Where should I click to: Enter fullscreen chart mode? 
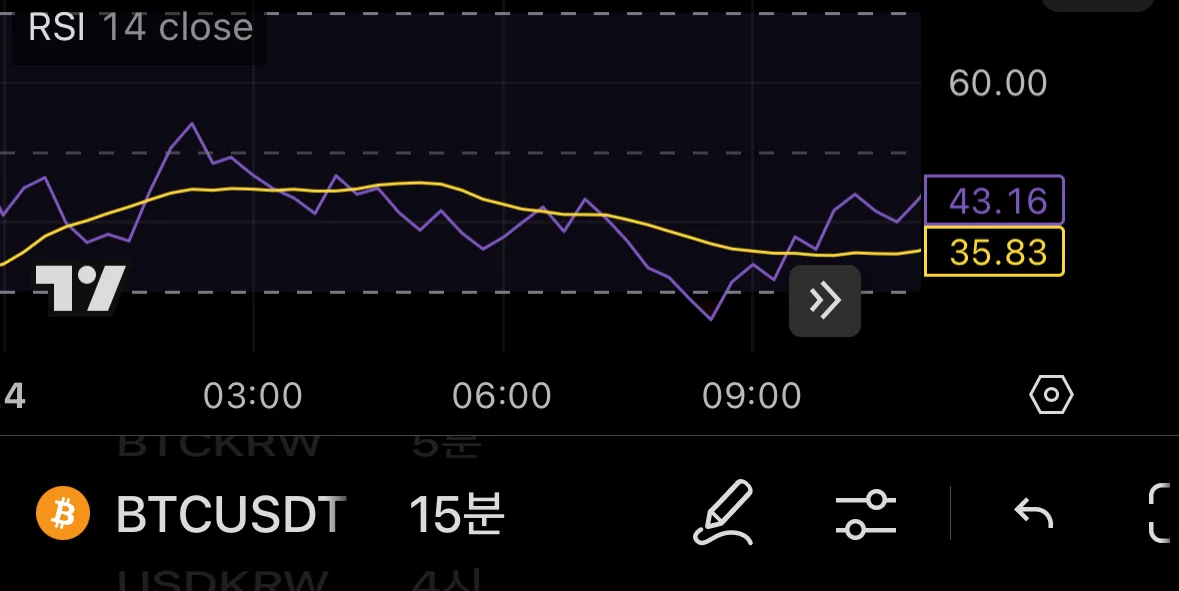[x=1162, y=513]
